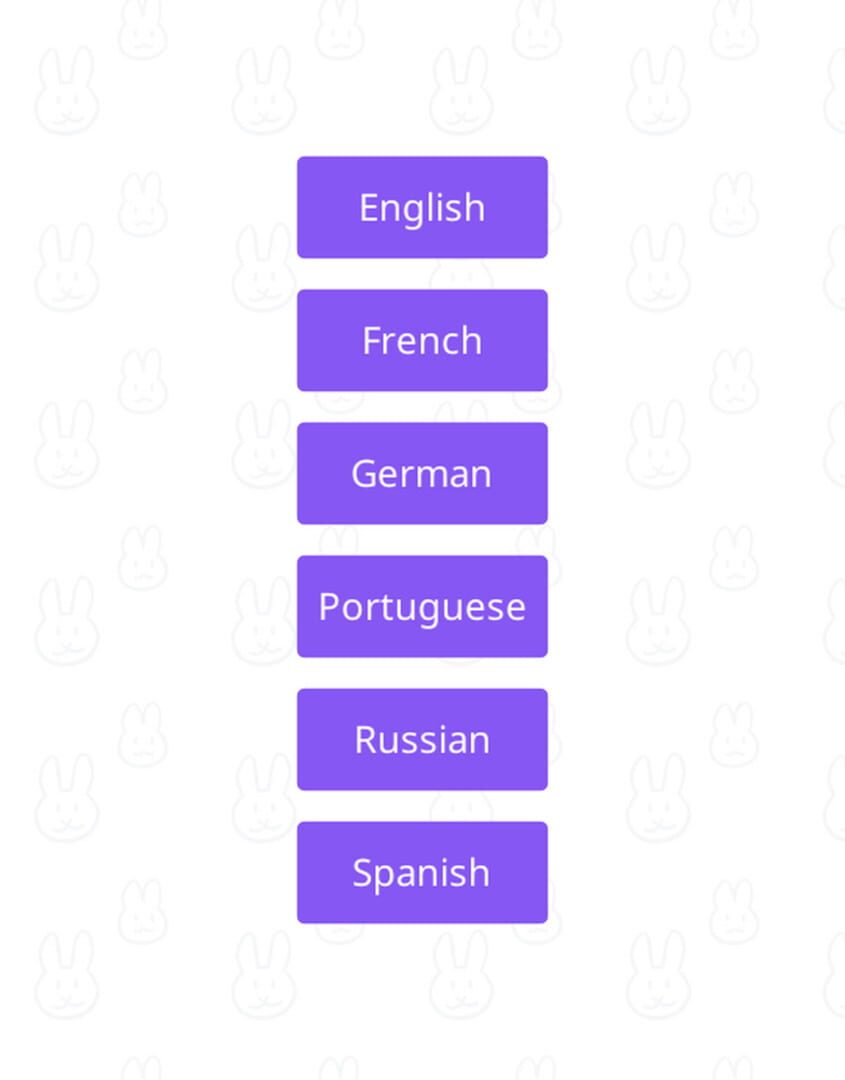Set the language to Spanish
This screenshot has height=1080, width=845.
pyautogui.click(x=422, y=872)
